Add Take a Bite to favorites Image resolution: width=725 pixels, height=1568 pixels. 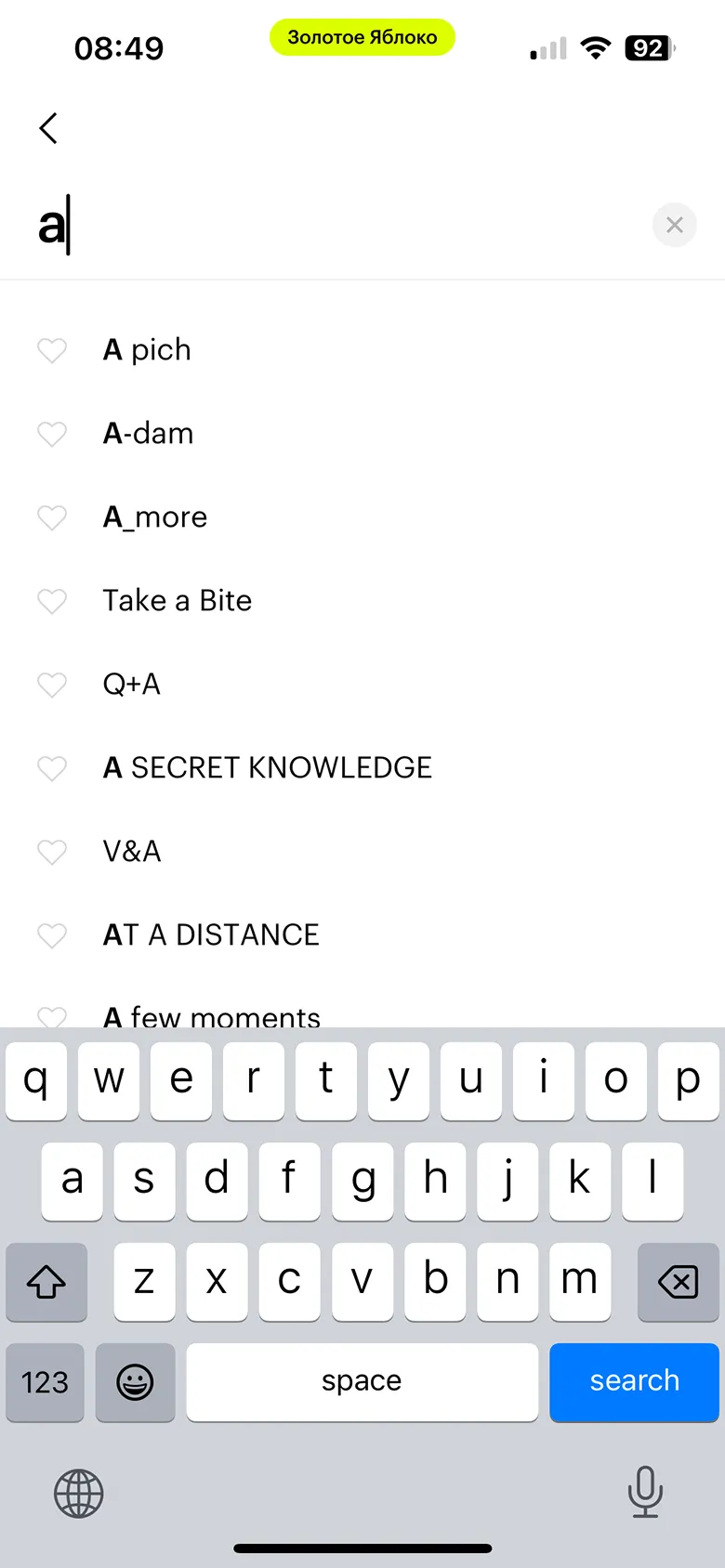pyautogui.click(x=52, y=601)
